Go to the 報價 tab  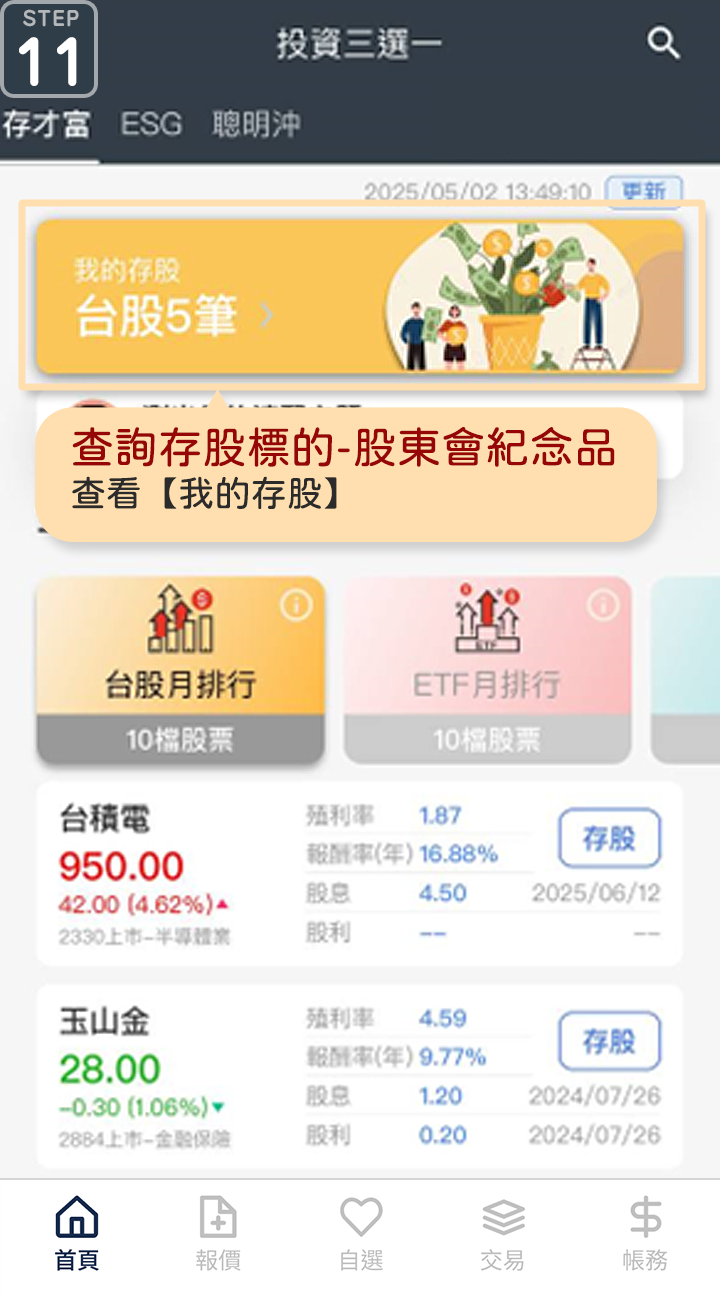pos(218,1235)
